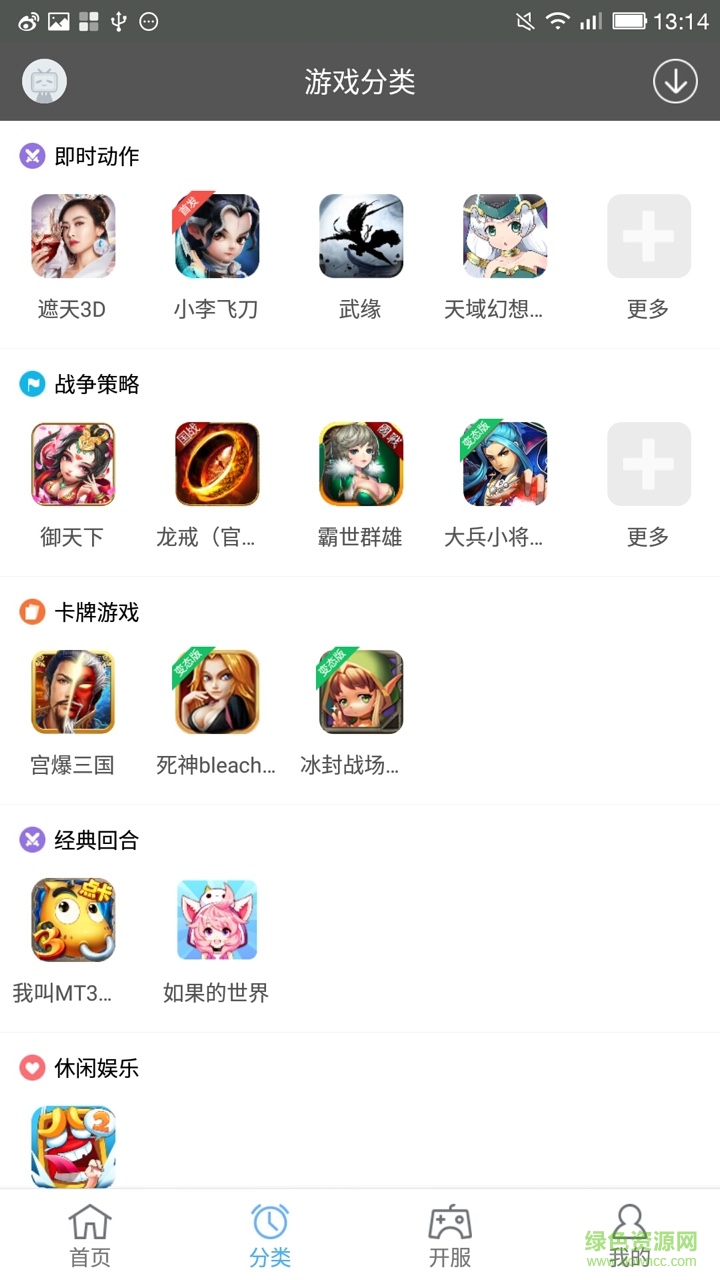
Task: Open the 死神bleach game thumbnail
Action: (216, 691)
